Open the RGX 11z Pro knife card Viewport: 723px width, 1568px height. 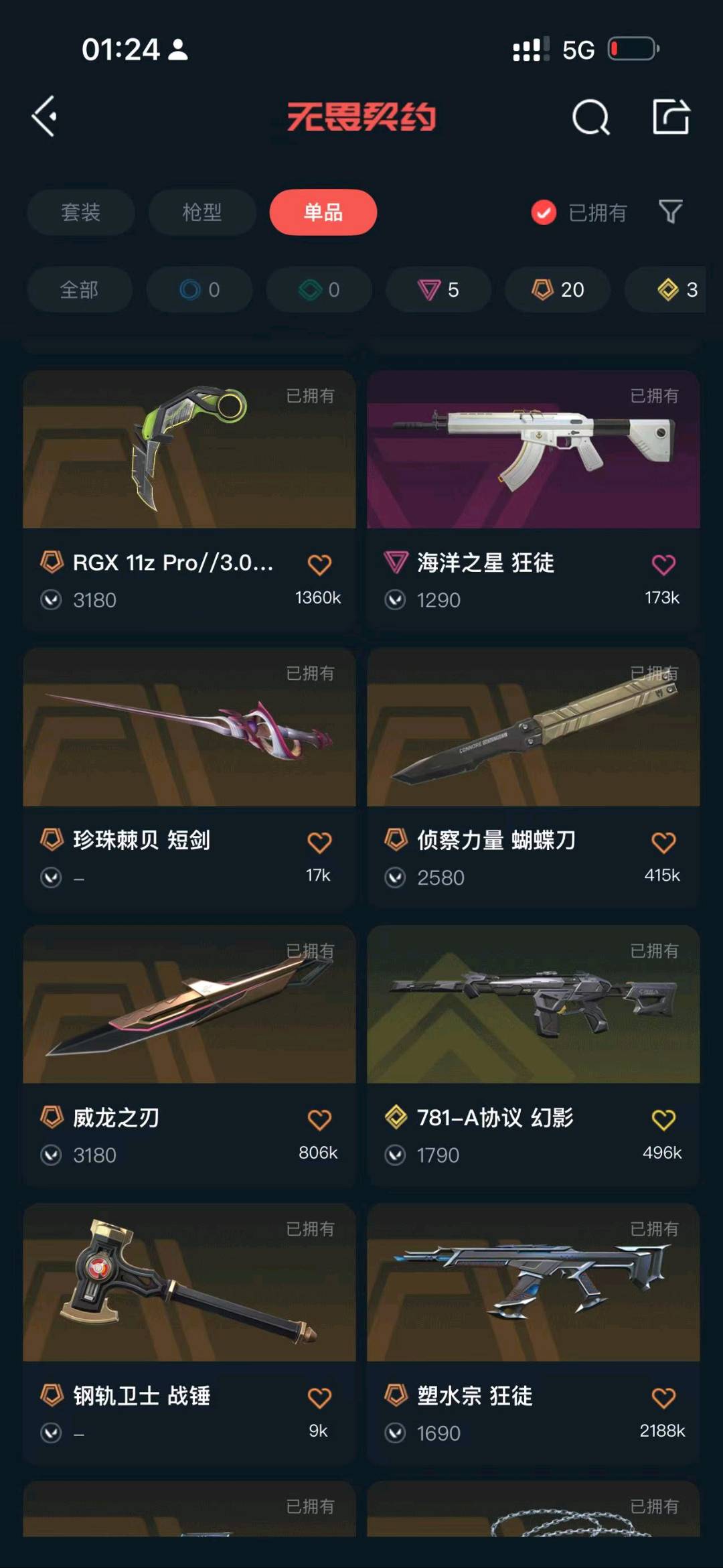(x=189, y=450)
